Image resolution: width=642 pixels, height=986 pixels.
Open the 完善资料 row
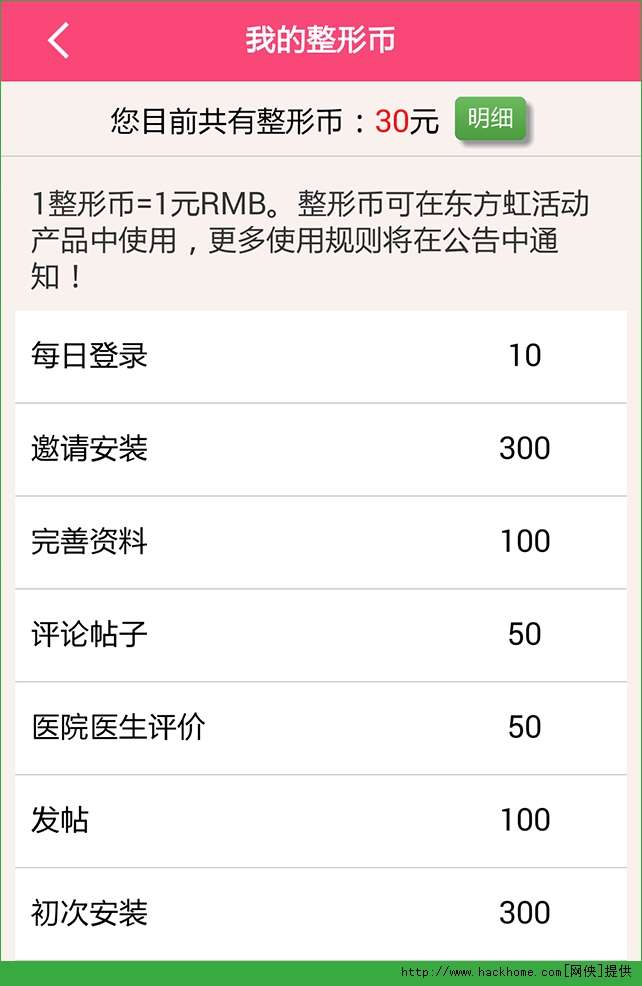(321, 543)
